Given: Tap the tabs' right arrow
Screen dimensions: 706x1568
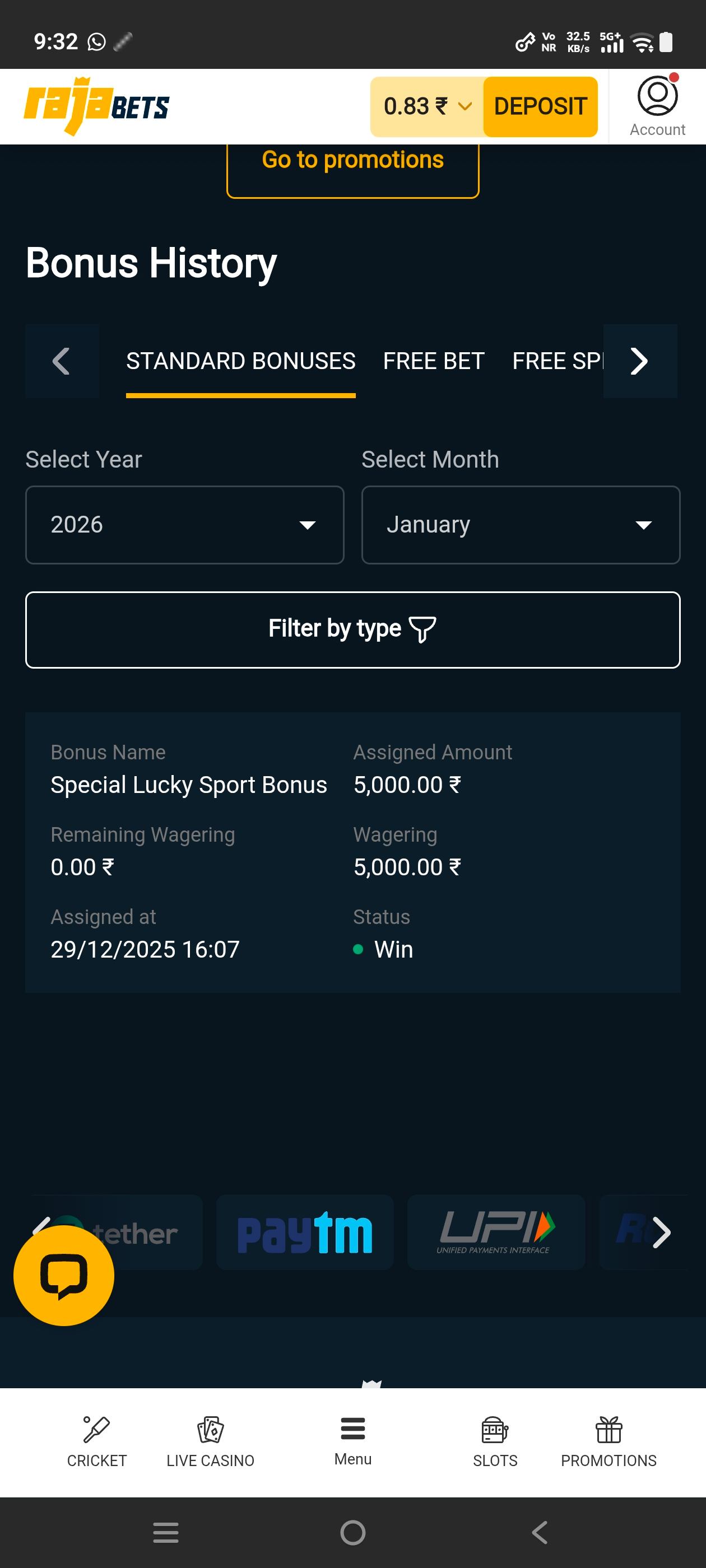Looking at the screenshot, I should click(639, 361).
